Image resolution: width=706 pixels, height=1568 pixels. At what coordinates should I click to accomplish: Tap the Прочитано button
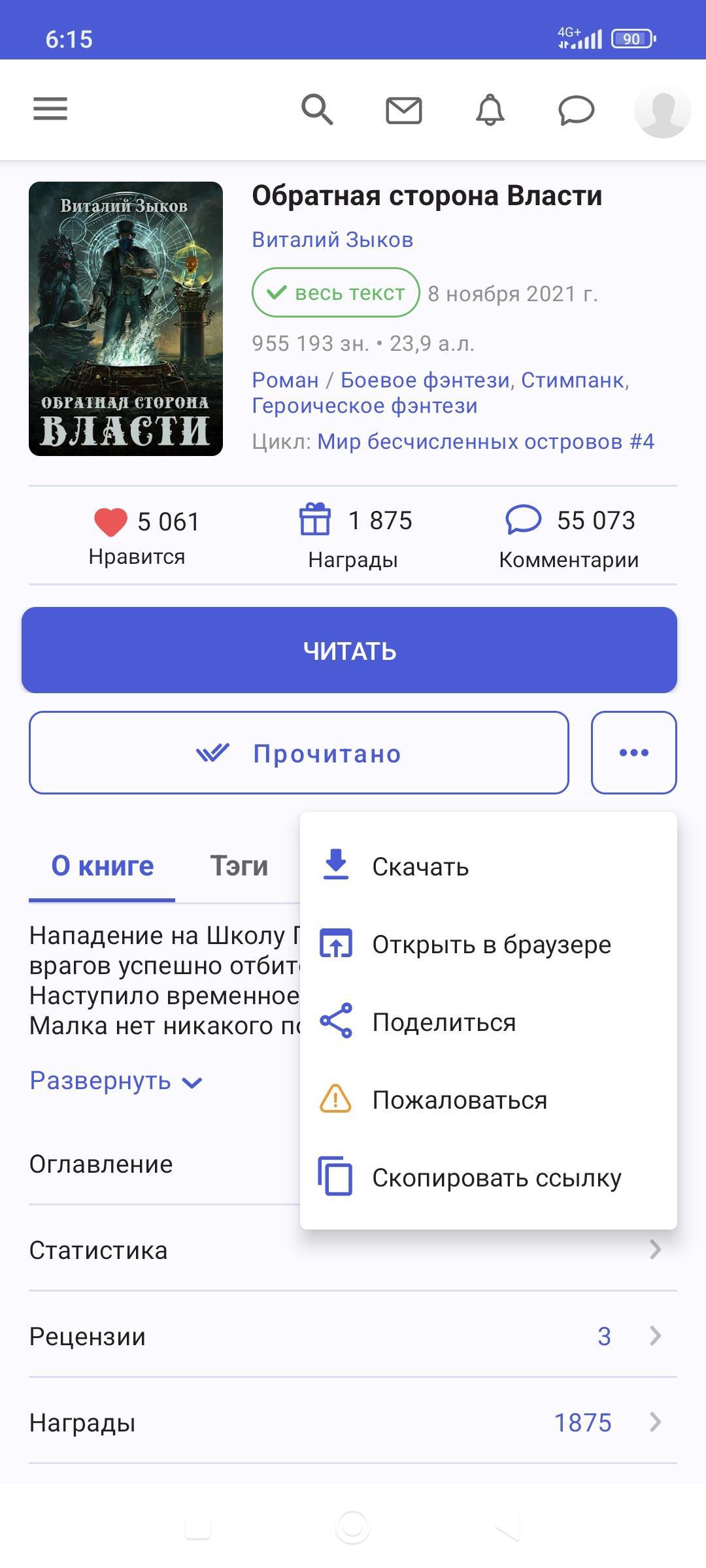pyautogui.click(x=299, y=753)
